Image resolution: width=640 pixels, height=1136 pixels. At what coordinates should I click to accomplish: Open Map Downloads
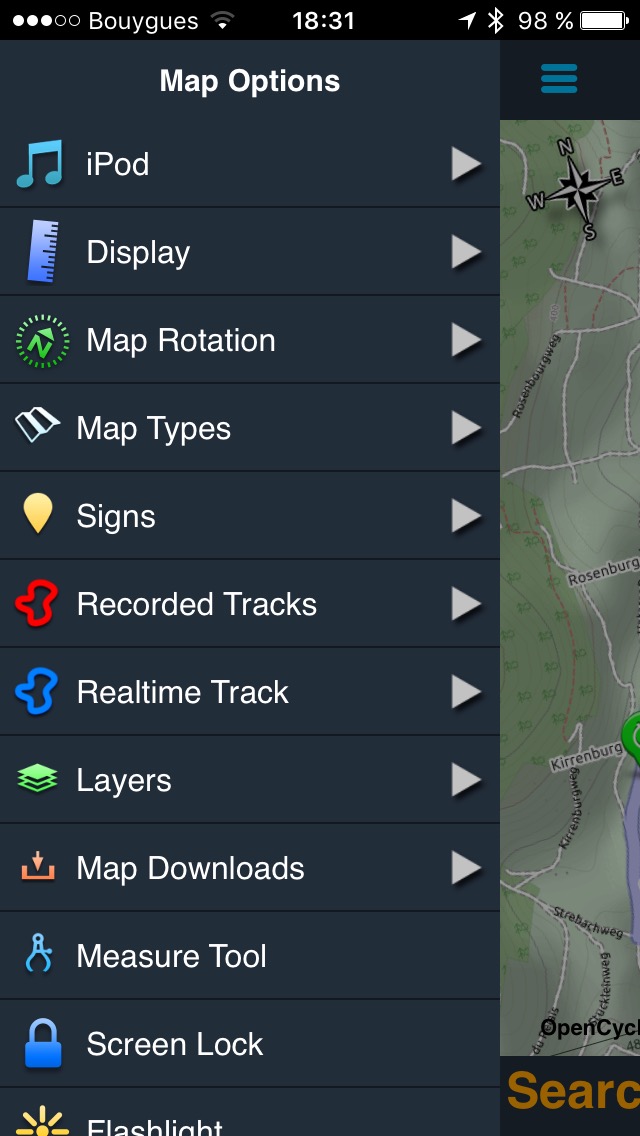(249, 868)
